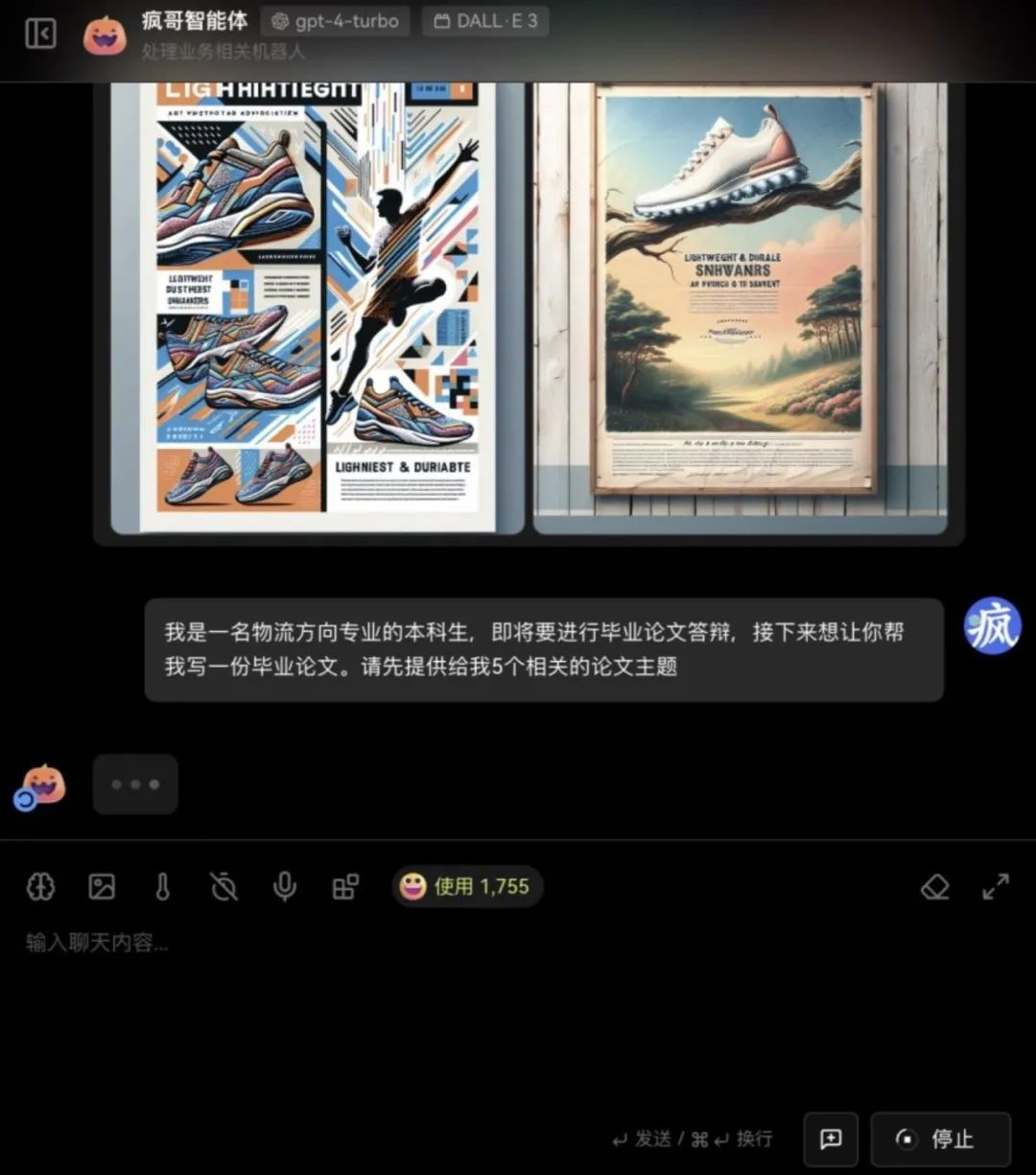
Task: Stop the response with 停止 button
Action: (x=940, y=1140)
